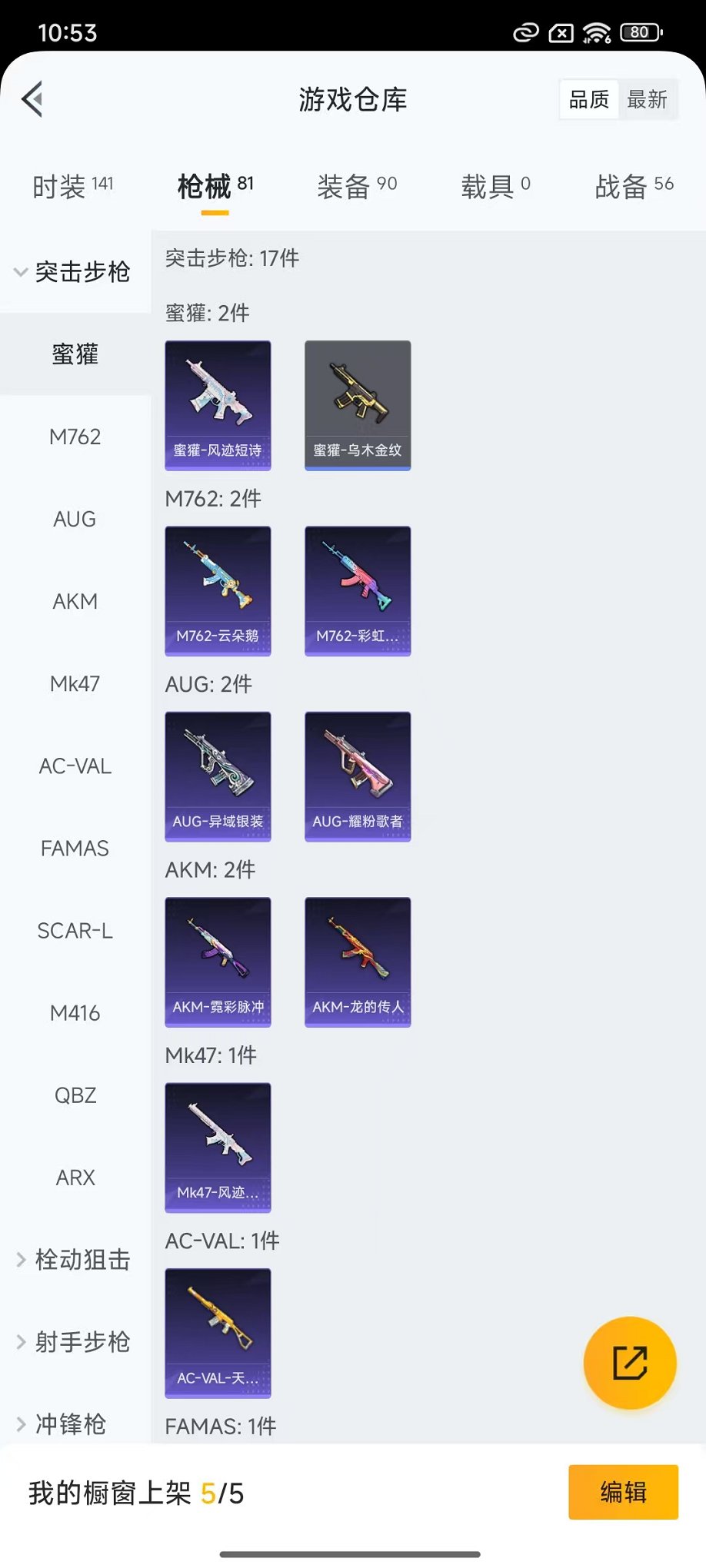This screenshot has height=1568, width=706.
Task: Collapse the 突击步枪 category
Action: [74, 272]
